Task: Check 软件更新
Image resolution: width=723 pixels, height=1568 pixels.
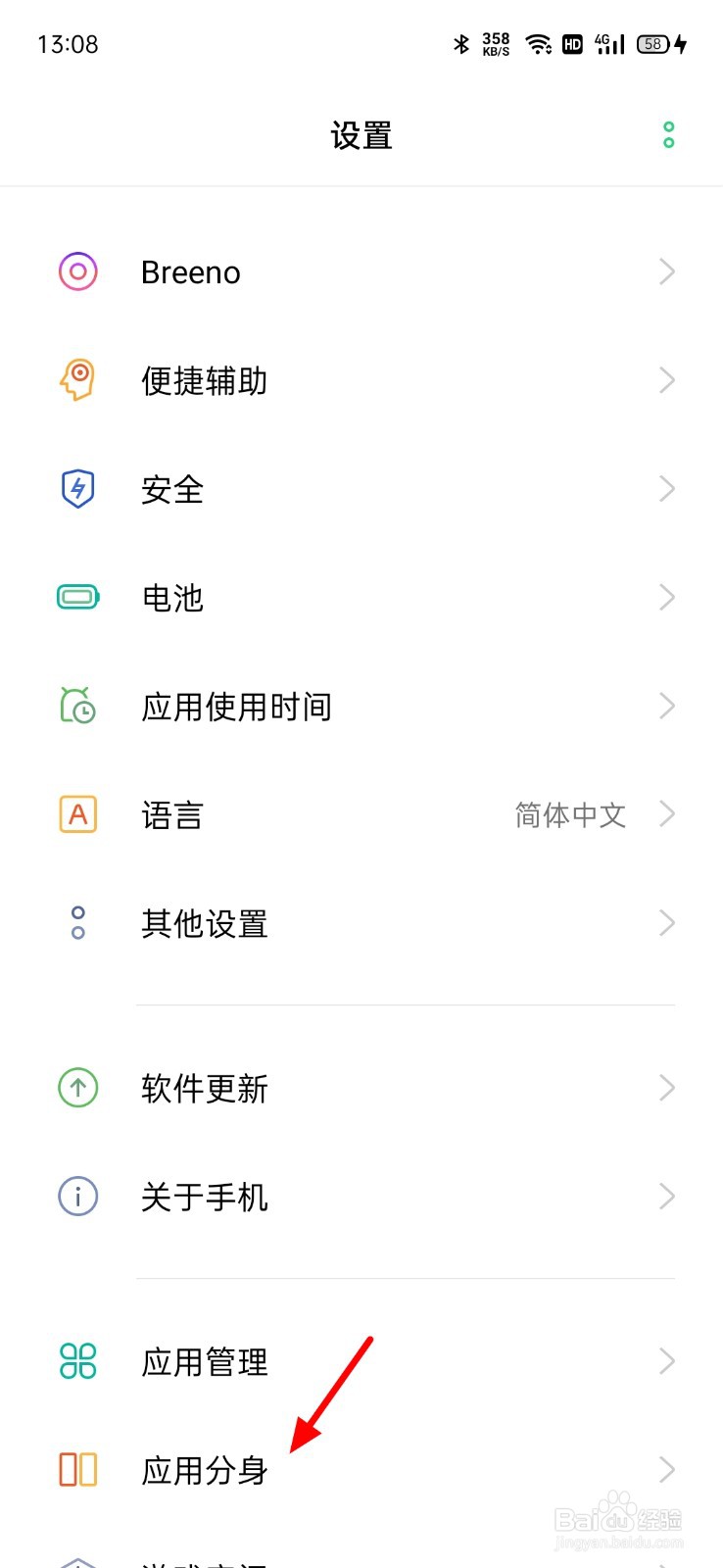Action: tap(361, 1088)
